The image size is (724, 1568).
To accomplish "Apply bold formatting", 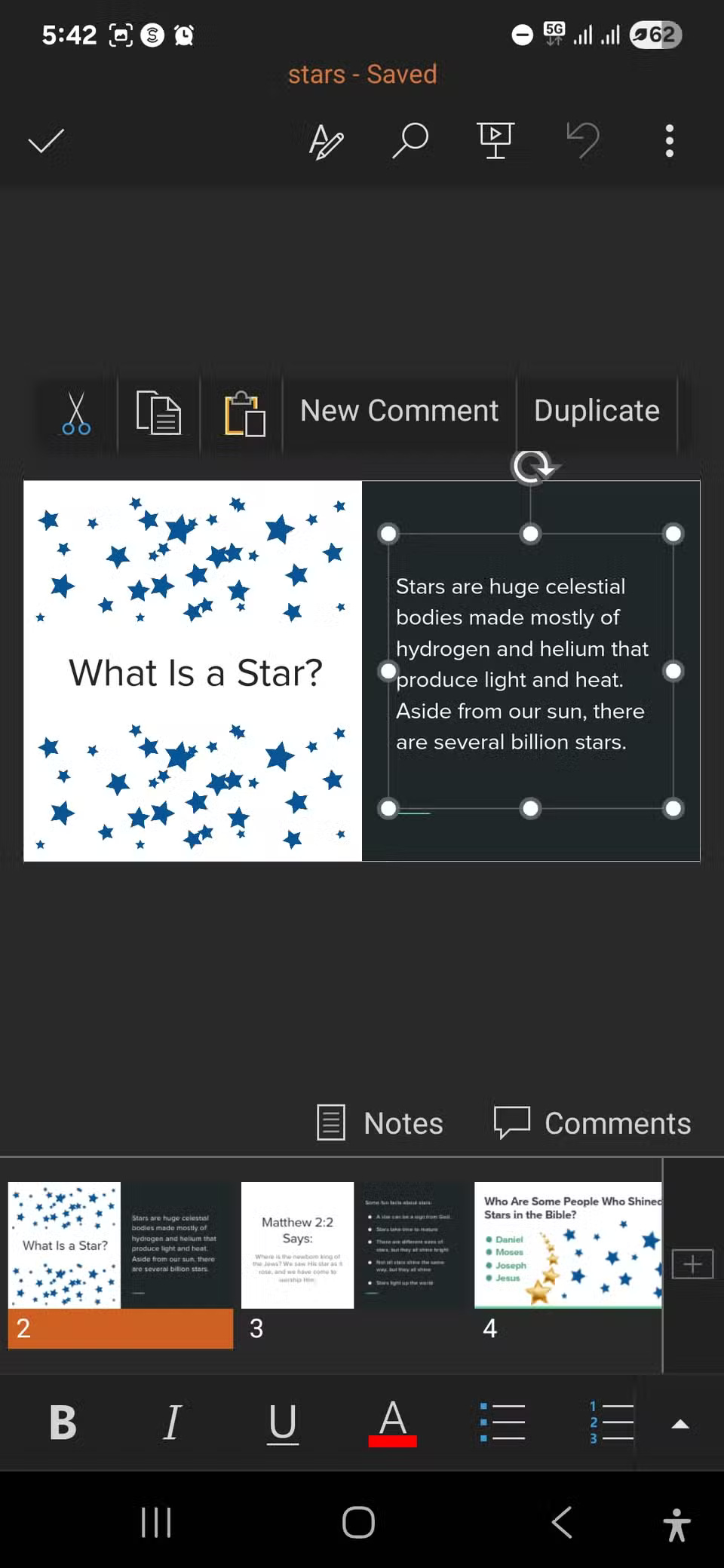I will (x=63, y=1423).
